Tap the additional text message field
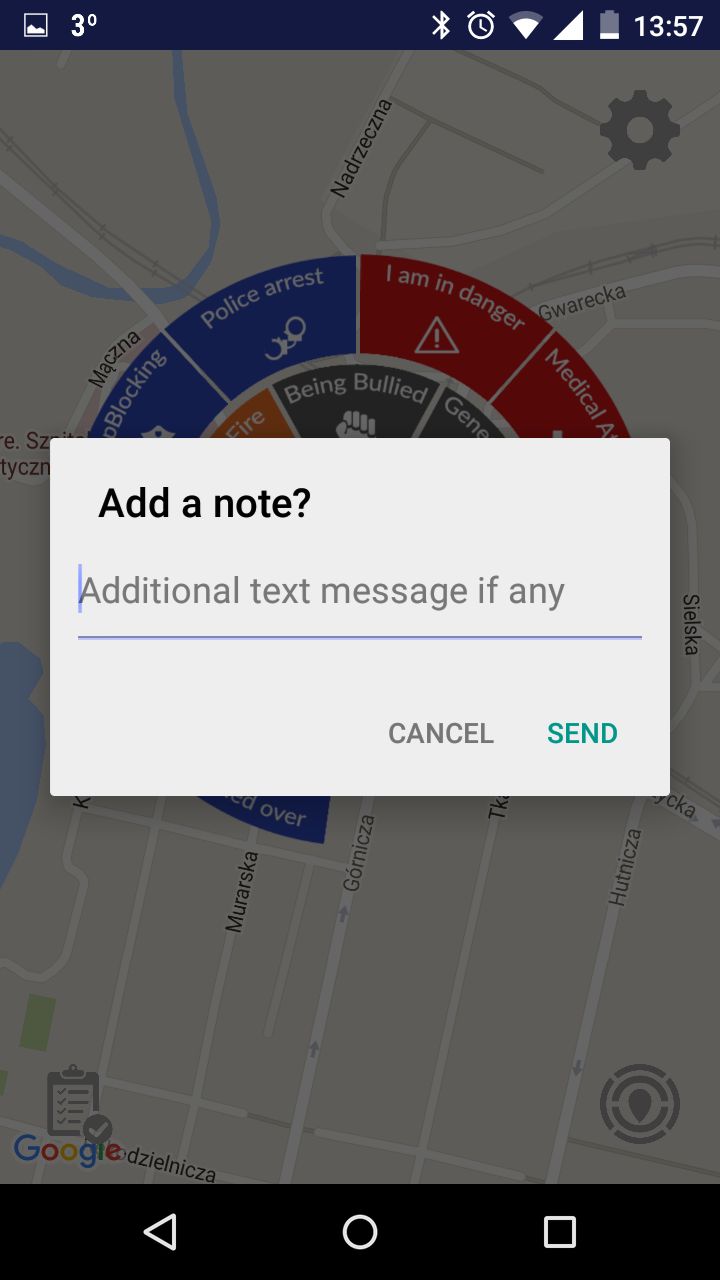Screen dimensions: 720x1280 coord(360,592)
